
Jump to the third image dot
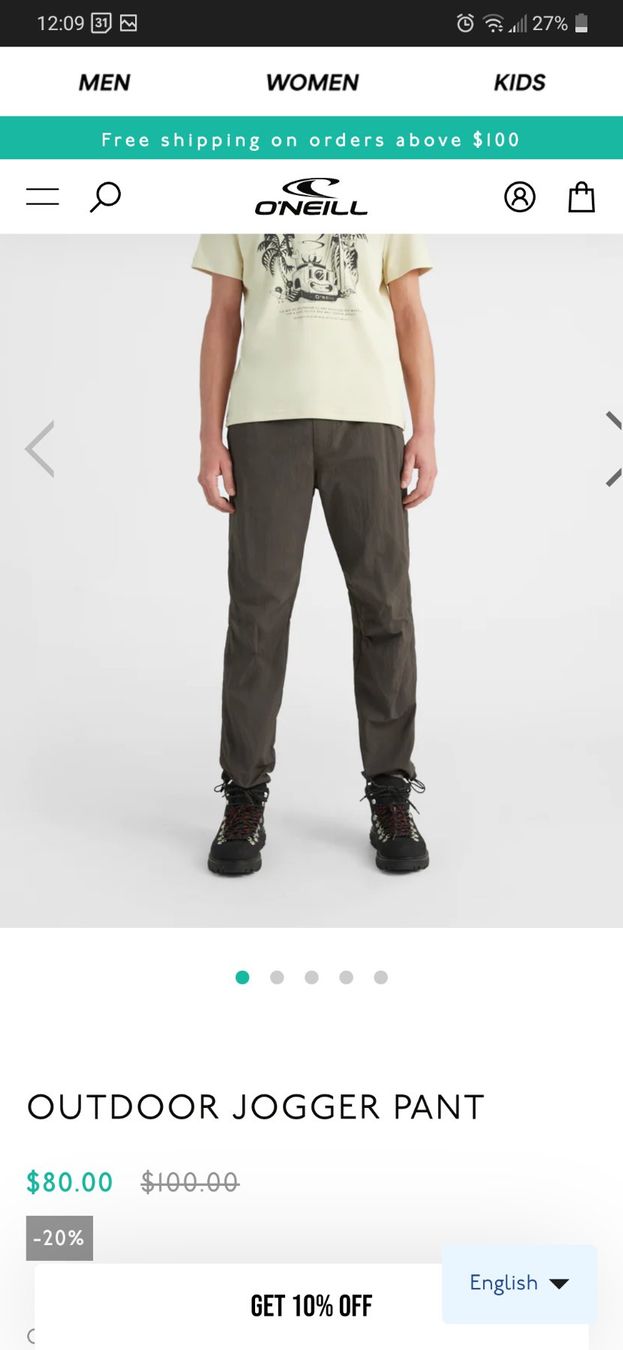(312, 977)
